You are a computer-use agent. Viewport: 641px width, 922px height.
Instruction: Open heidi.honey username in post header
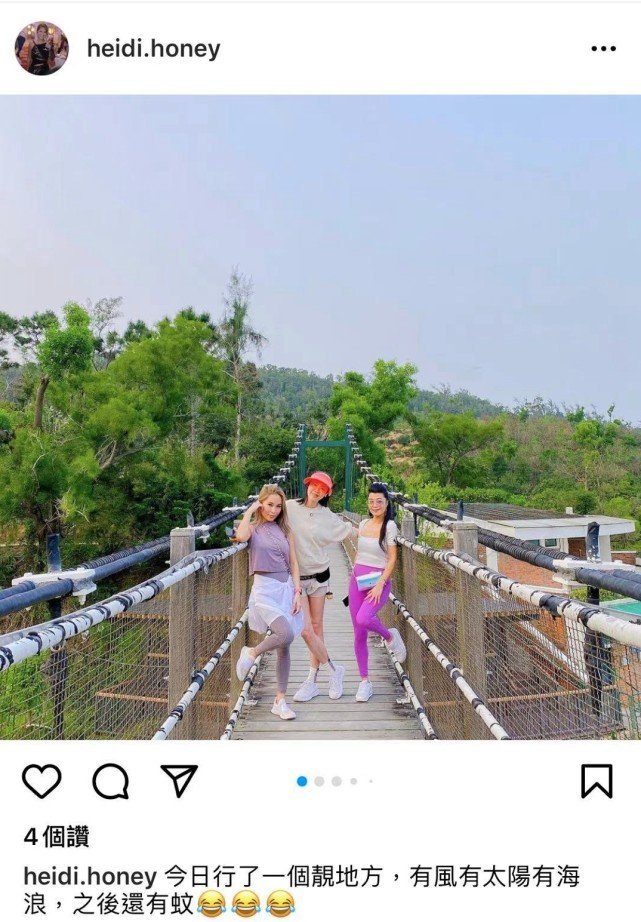coord(153,48)
